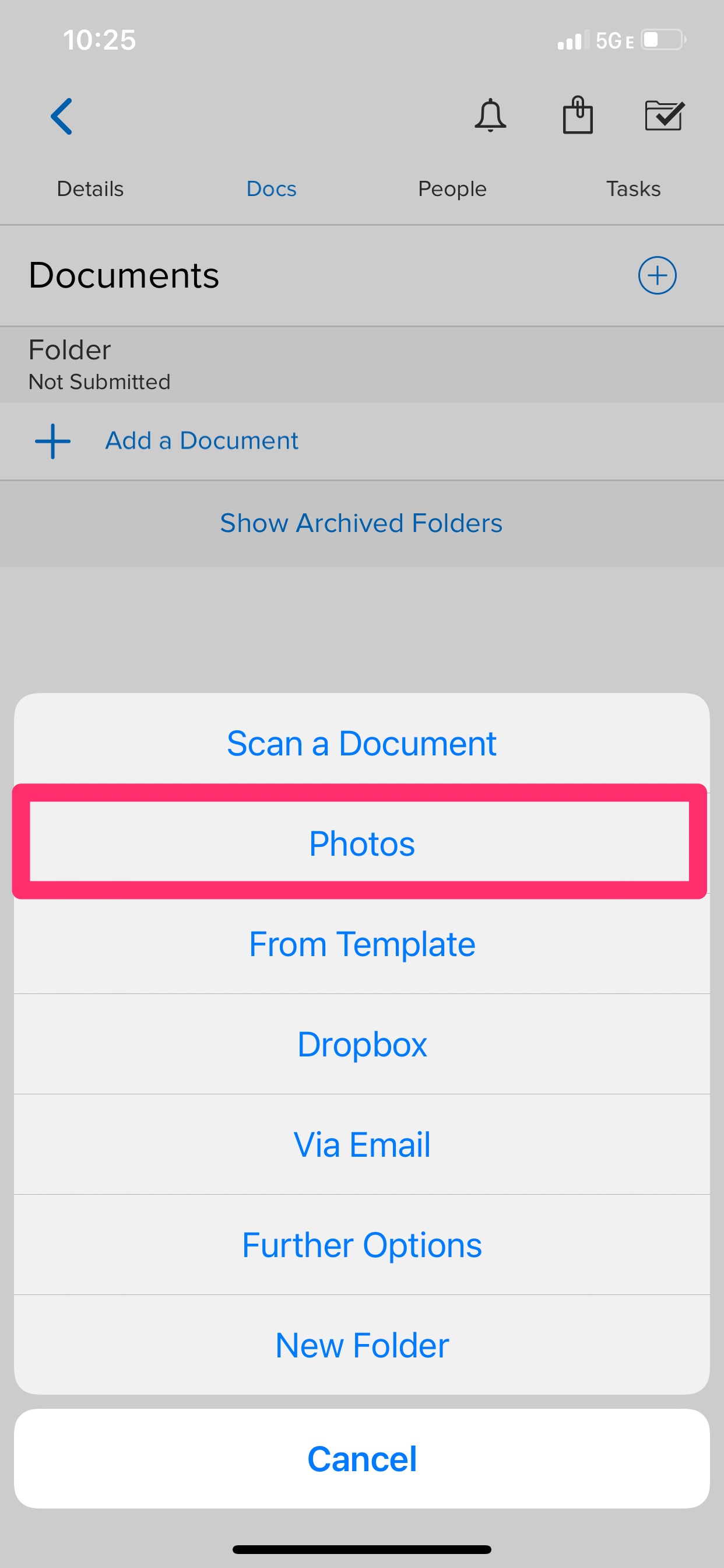
Task: Import a document from Dropbox
Action: pyautogui.click(x=361, y=1044)
